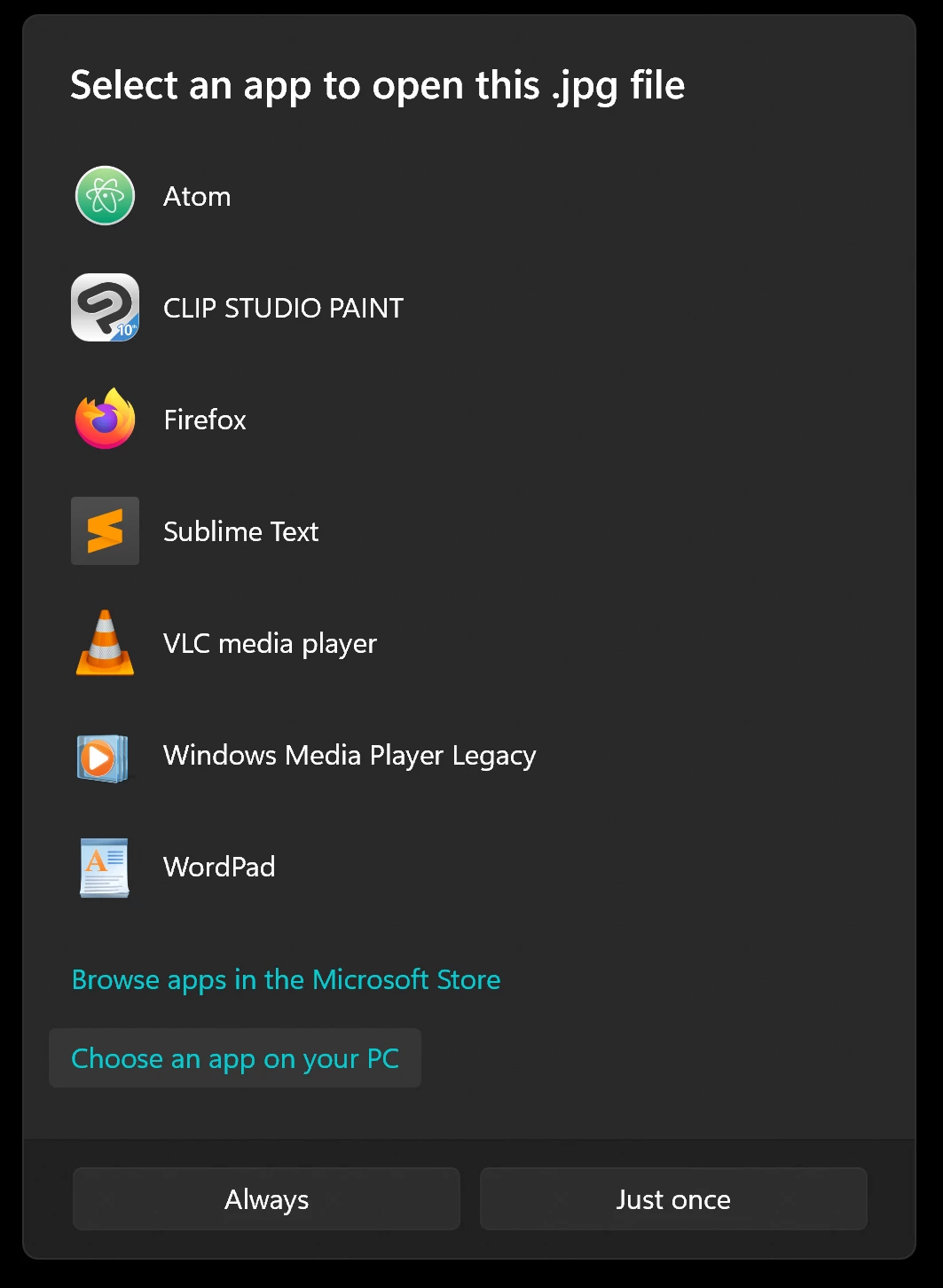Choose an app on your PC
Viewport: 943px width, 1288px height.
click(235, 1058)
